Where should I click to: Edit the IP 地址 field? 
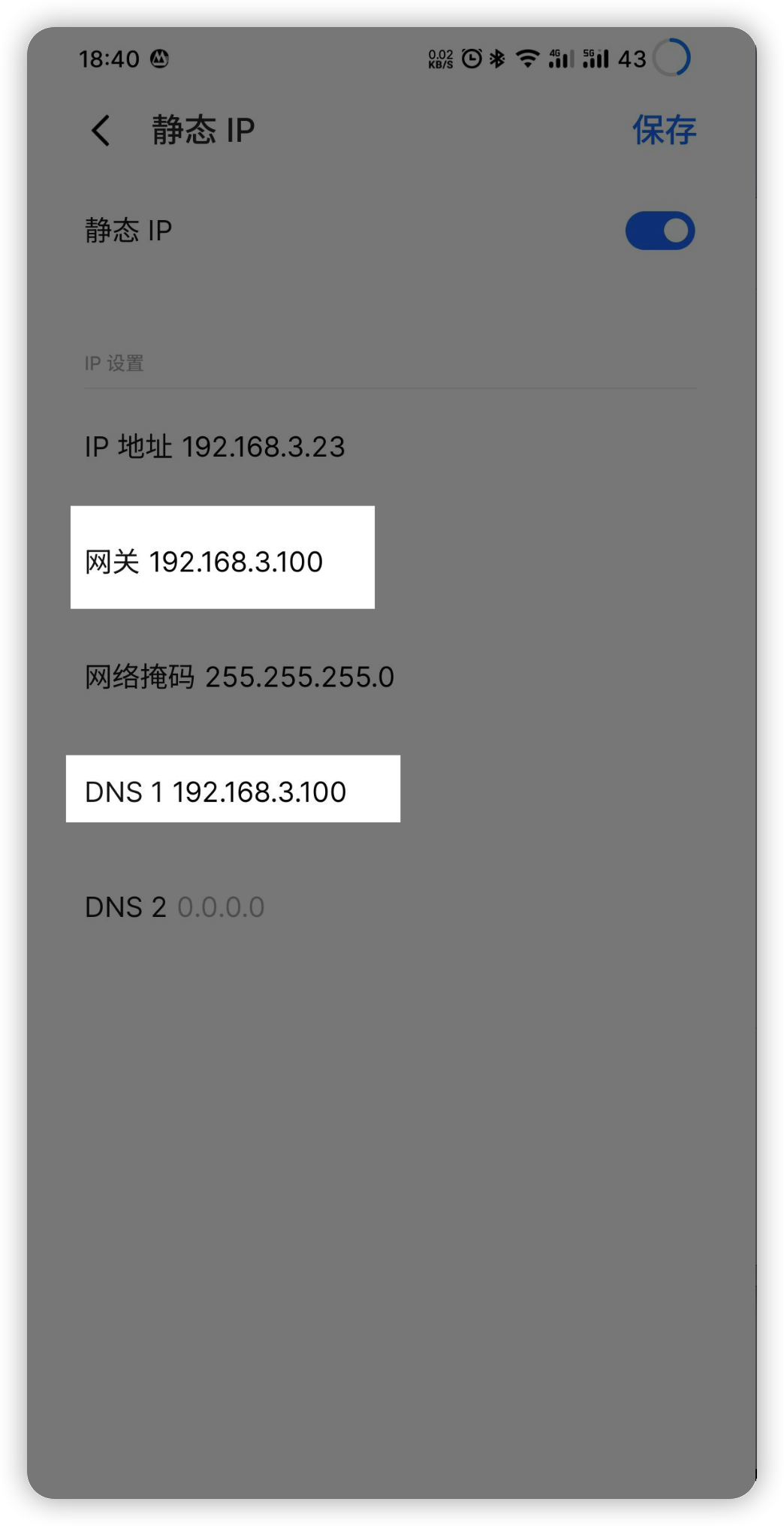click(x=263, y=447)
